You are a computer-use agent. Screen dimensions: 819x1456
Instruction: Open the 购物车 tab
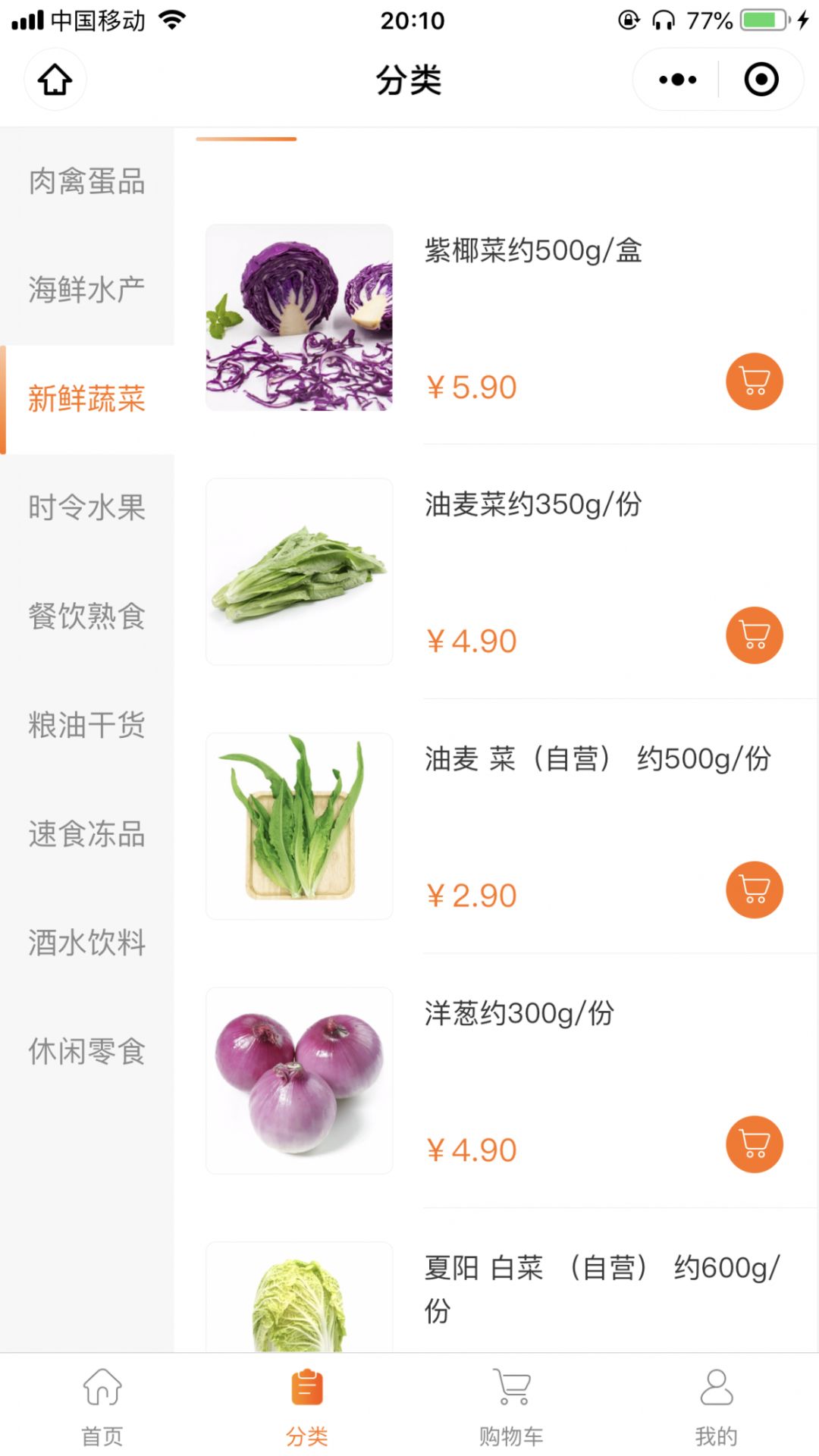point(512,1407)
